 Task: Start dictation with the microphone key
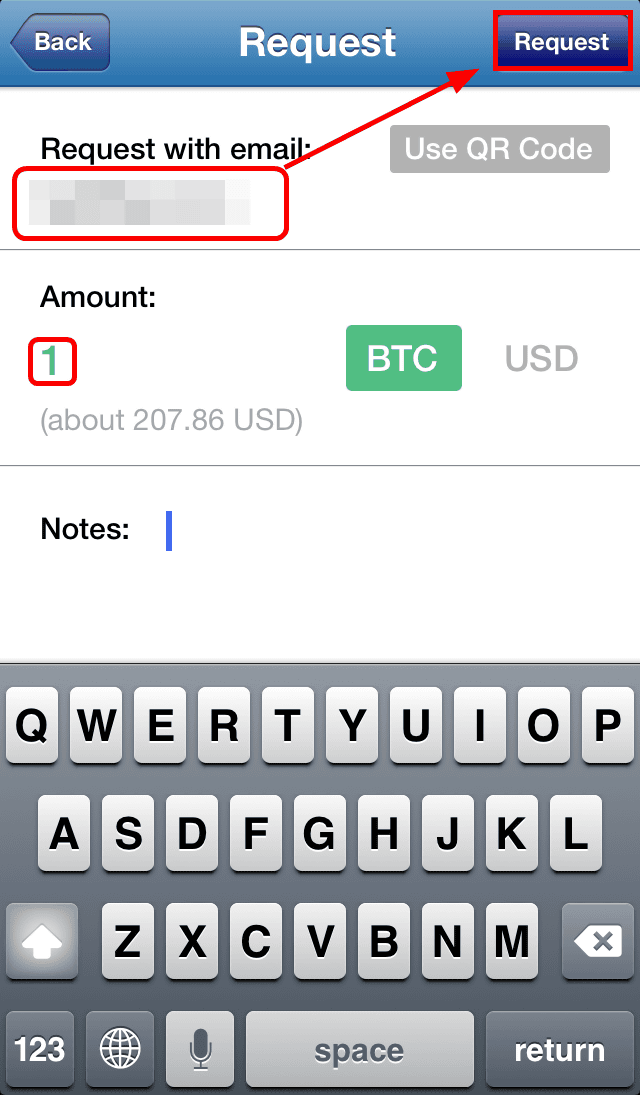tap(201, 1050)
